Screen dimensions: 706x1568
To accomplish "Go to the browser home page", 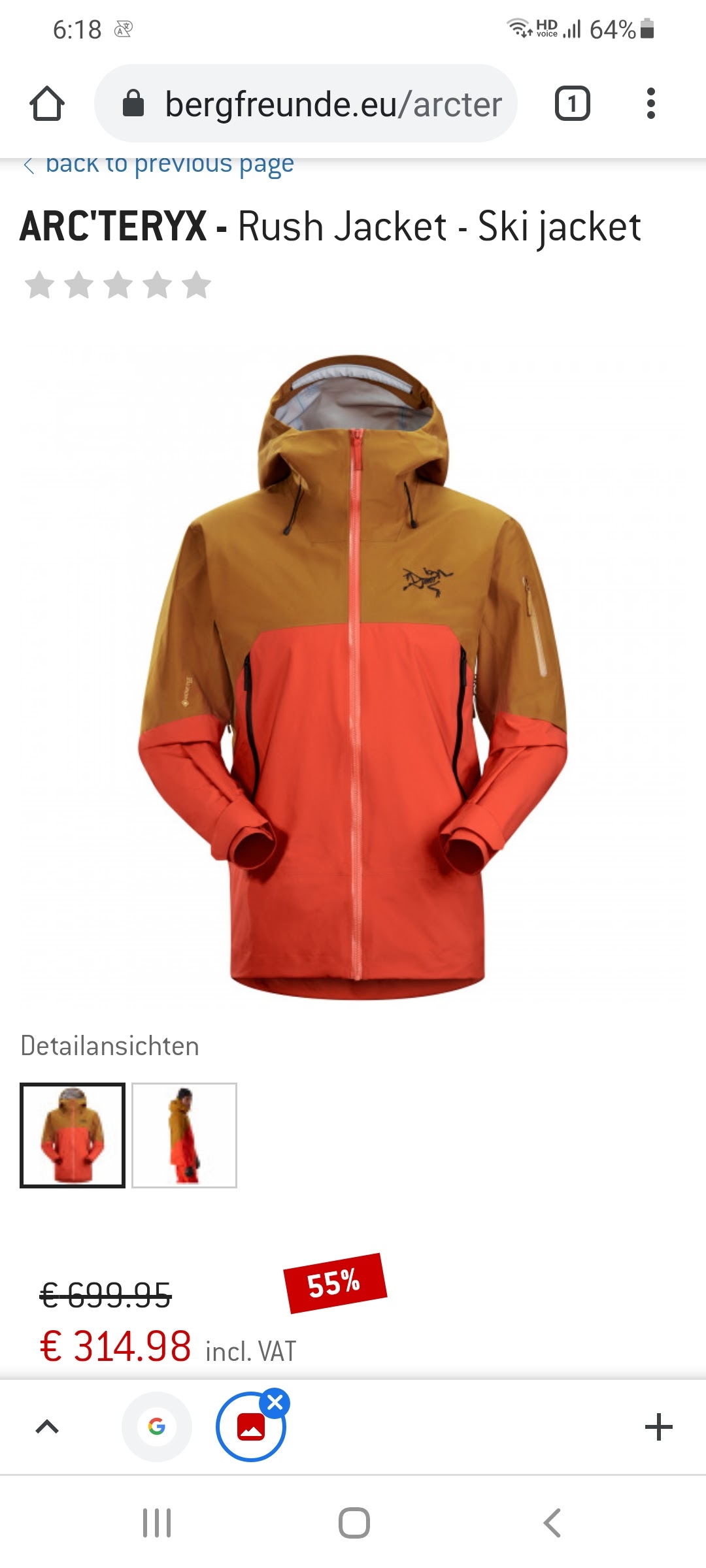I will 47,104.
